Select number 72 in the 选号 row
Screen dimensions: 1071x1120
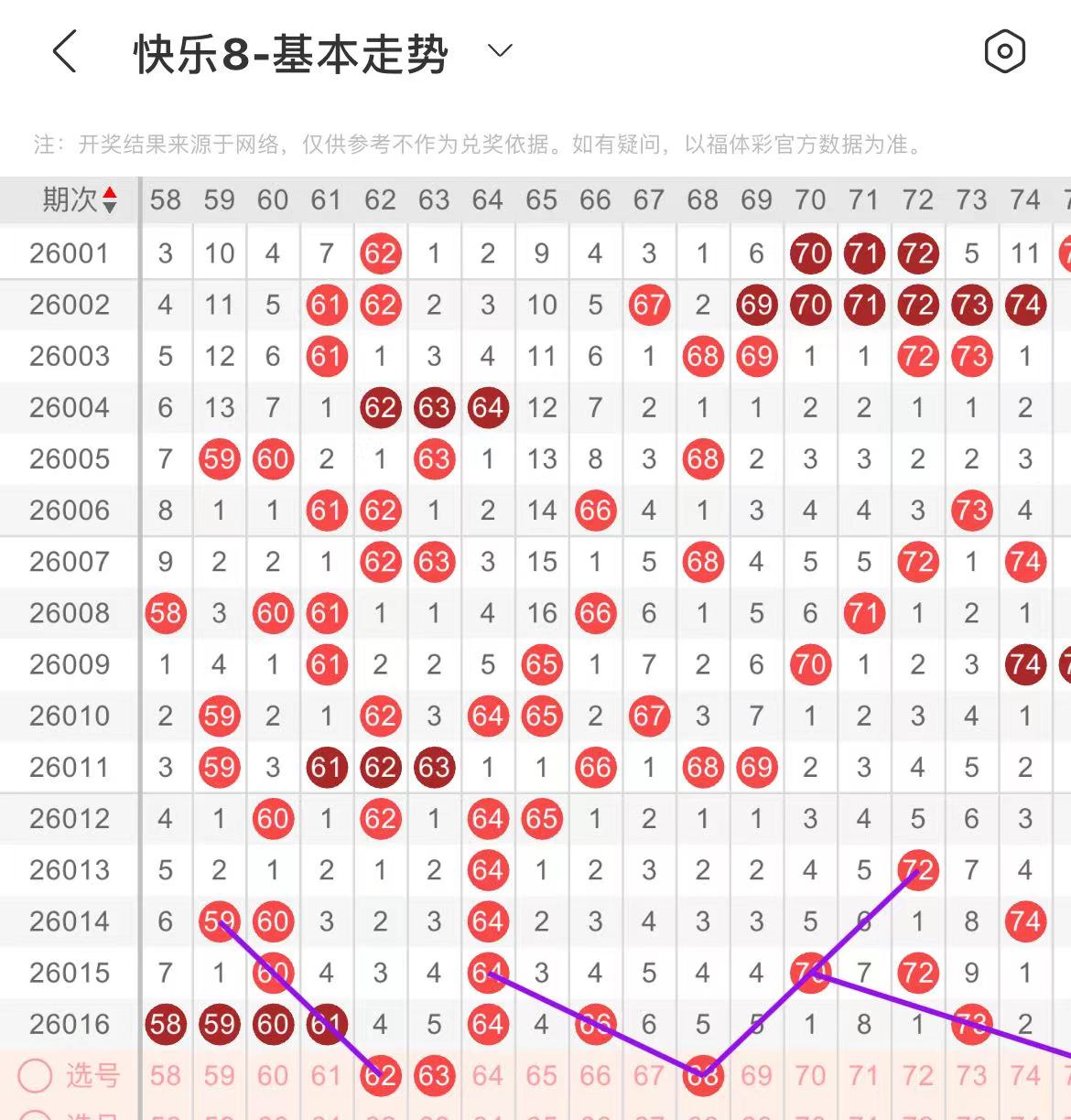pyautogui.click(x=917, y=1076)
